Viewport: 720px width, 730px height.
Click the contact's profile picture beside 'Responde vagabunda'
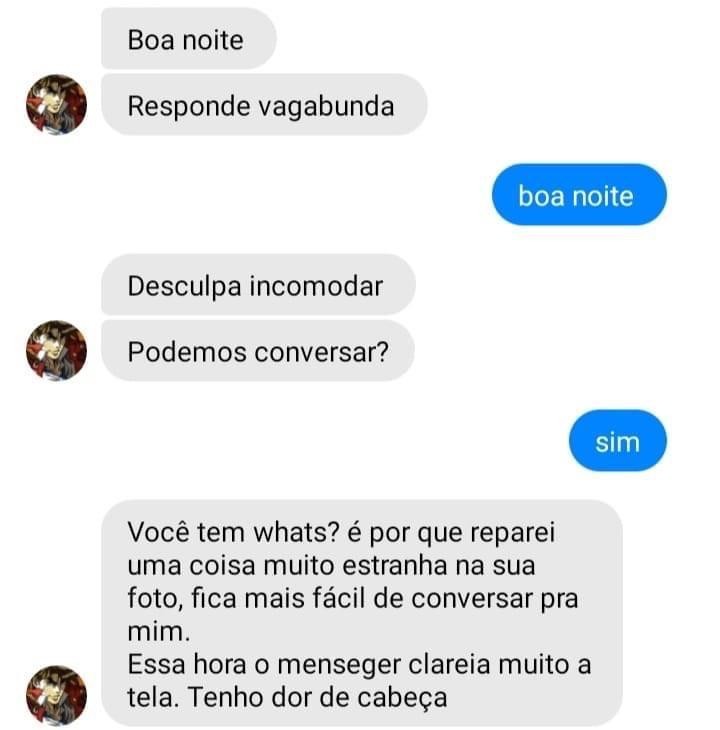point(55,106)
